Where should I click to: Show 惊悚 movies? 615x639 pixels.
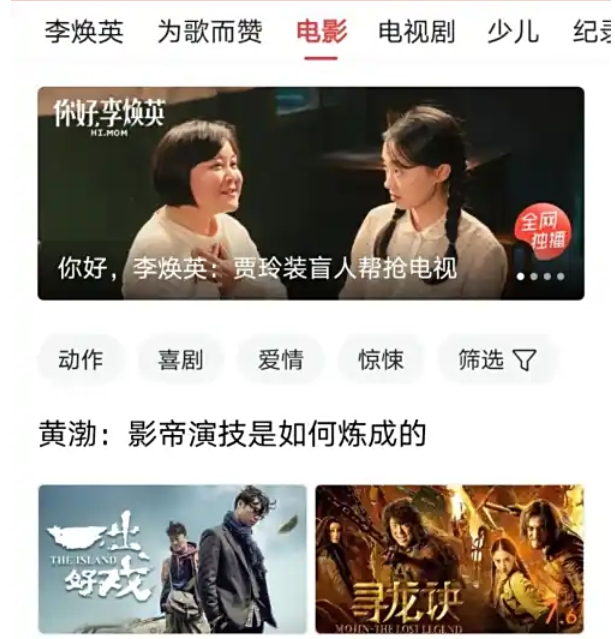pos(381,360)
